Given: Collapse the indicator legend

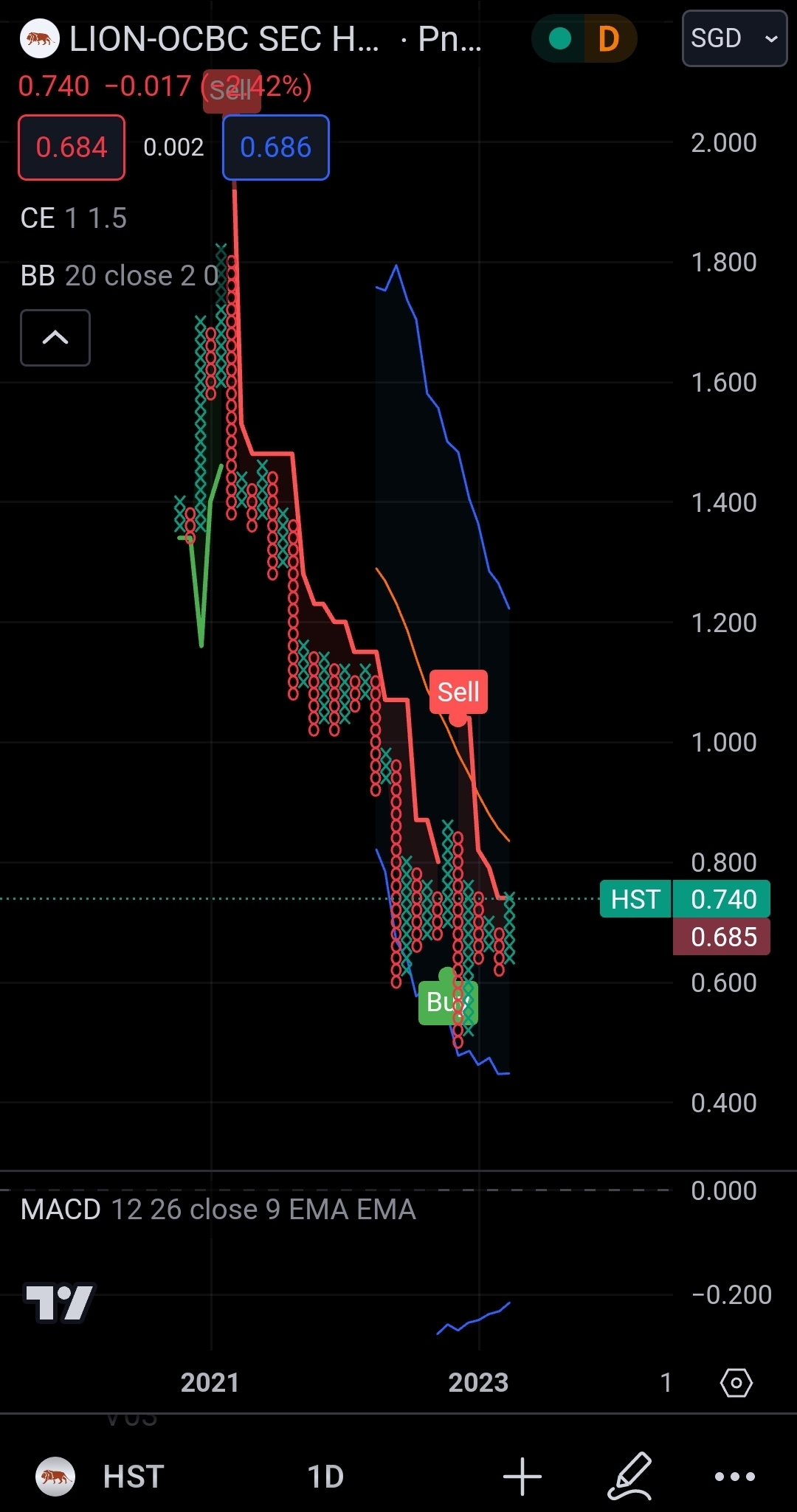Looking at the screenshot, I should [x=55, y=338].
